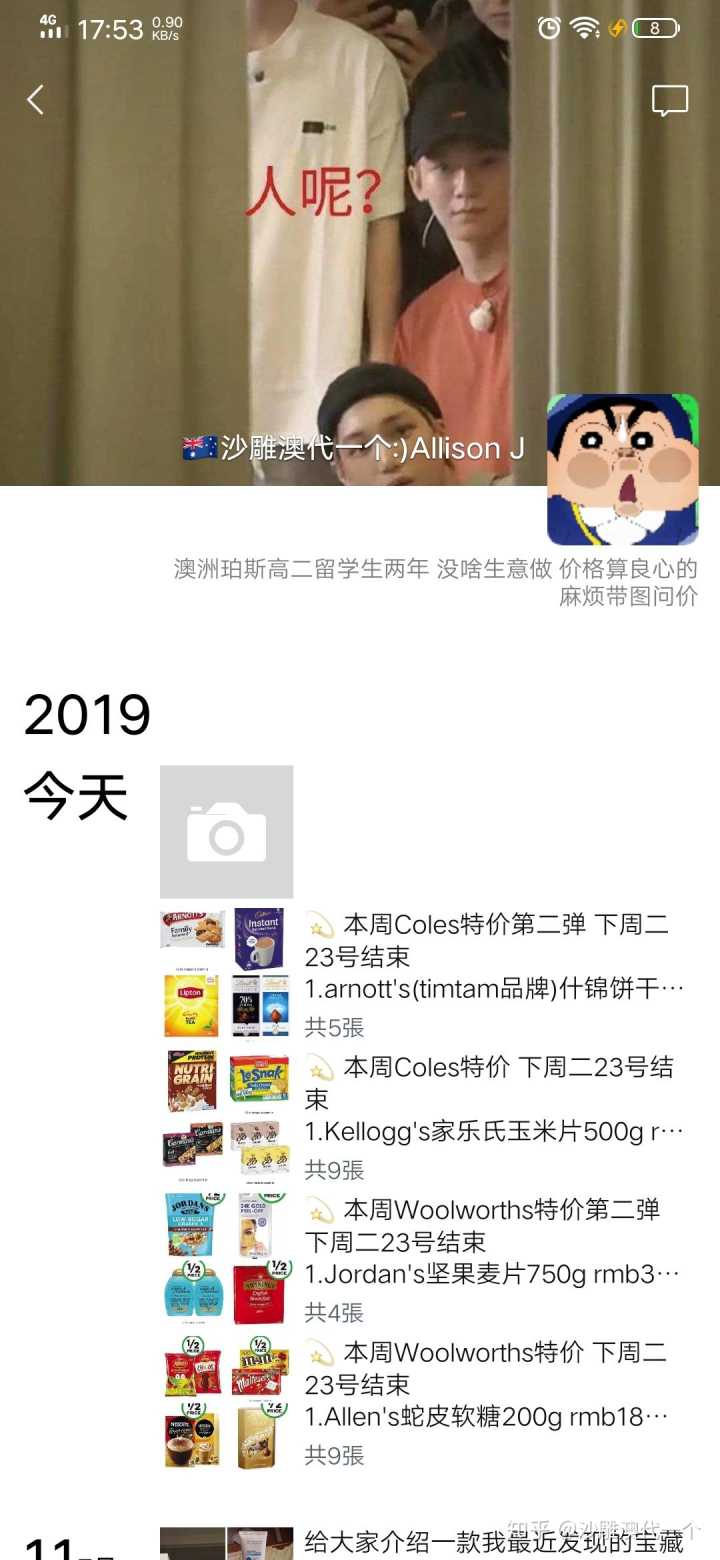Open the Crayon Shin-chan profile avatar

pos(622,469)
